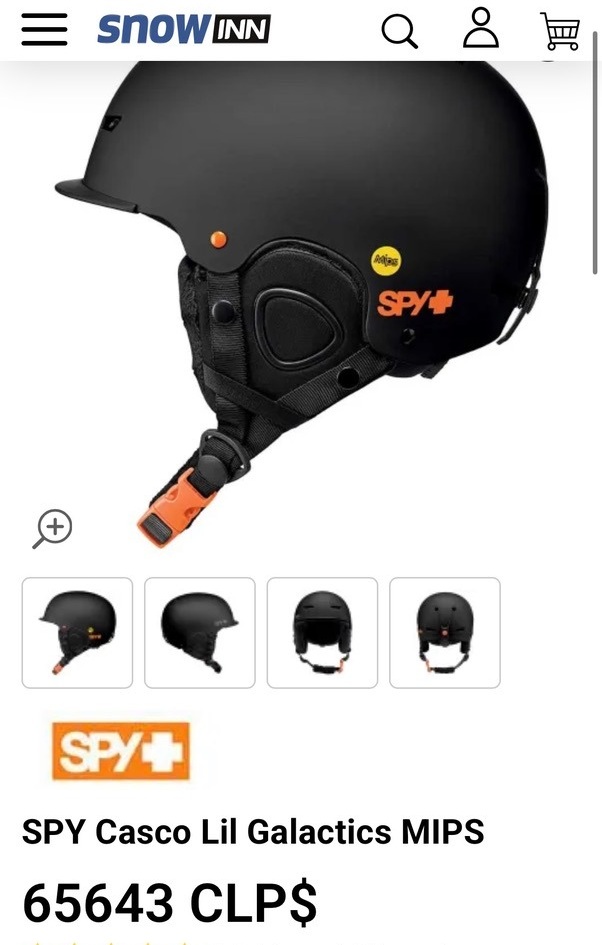Go to the Snowinn home page
Image resolution: width=602 pixels, height=945 pixels.
click(x=183, y=30)
